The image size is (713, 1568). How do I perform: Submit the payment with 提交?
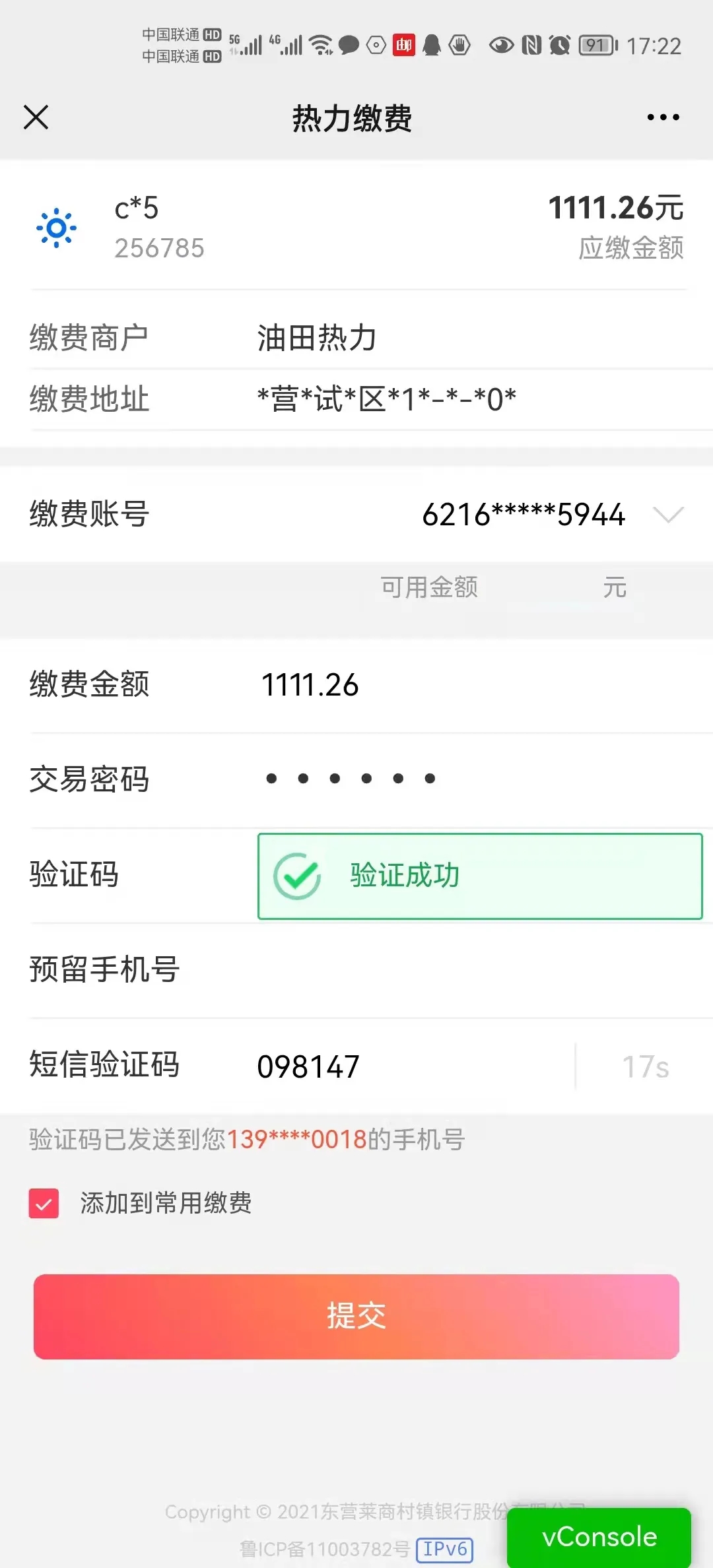click(356, 1316)
